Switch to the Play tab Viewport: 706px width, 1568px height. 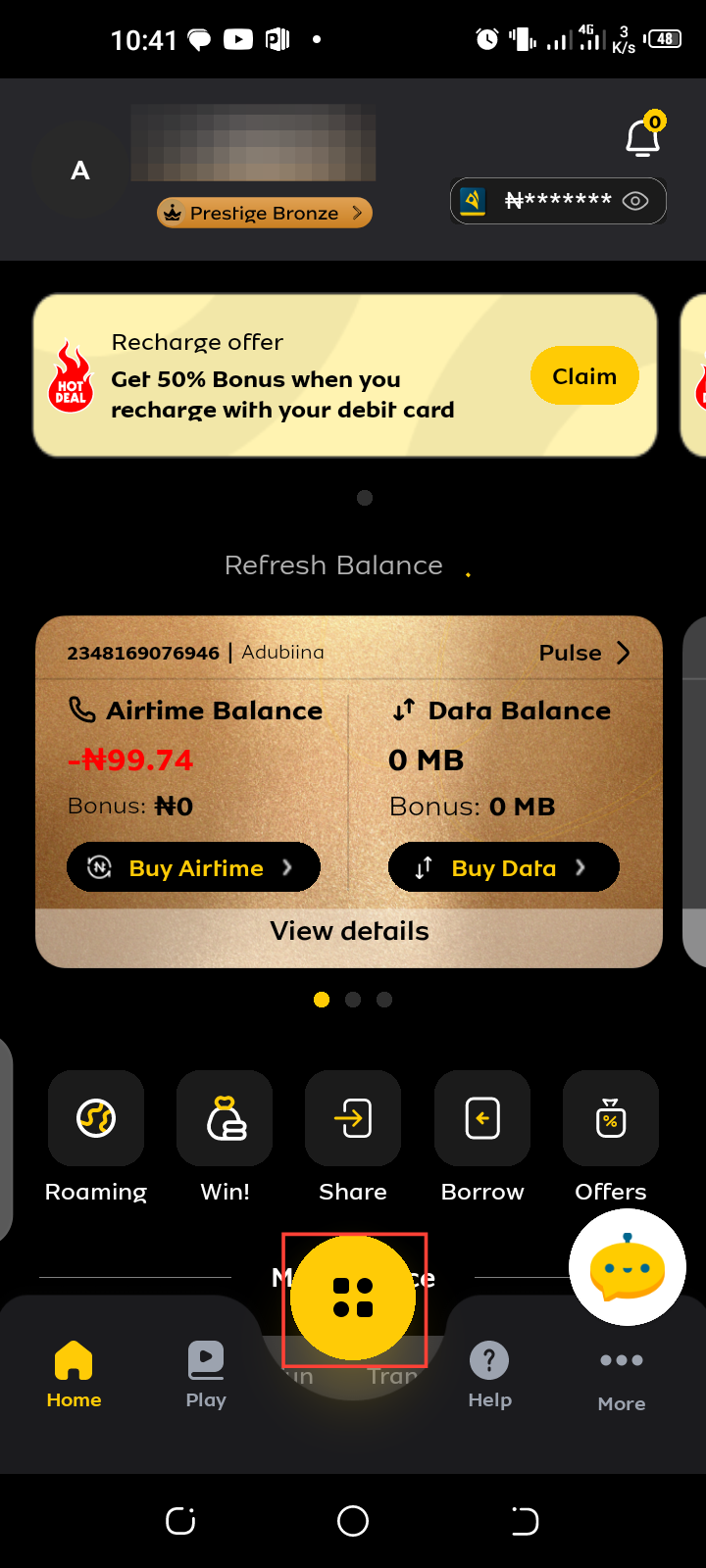[206, 1374]
